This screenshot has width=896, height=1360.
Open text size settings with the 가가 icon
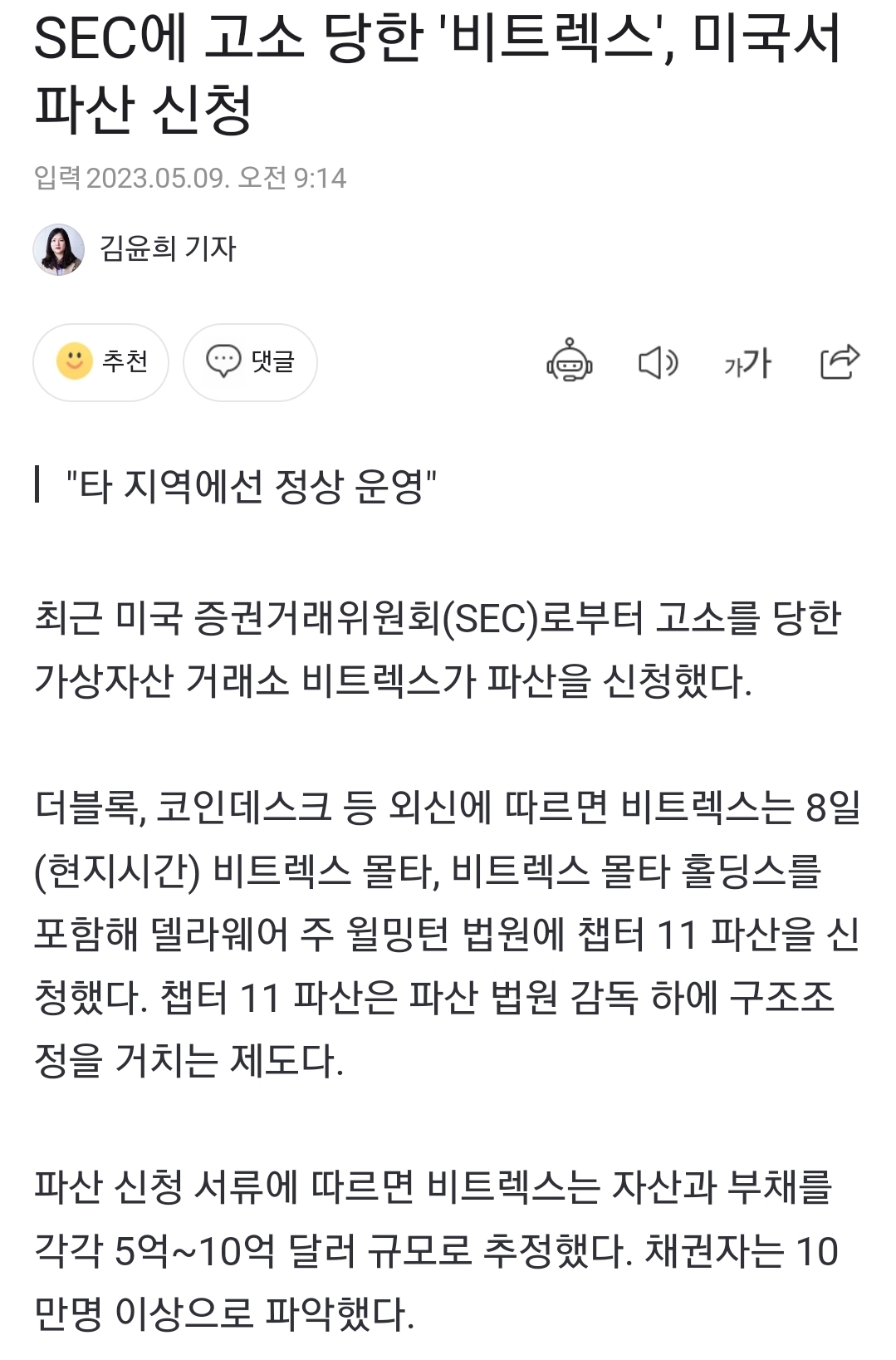[750, 361]
